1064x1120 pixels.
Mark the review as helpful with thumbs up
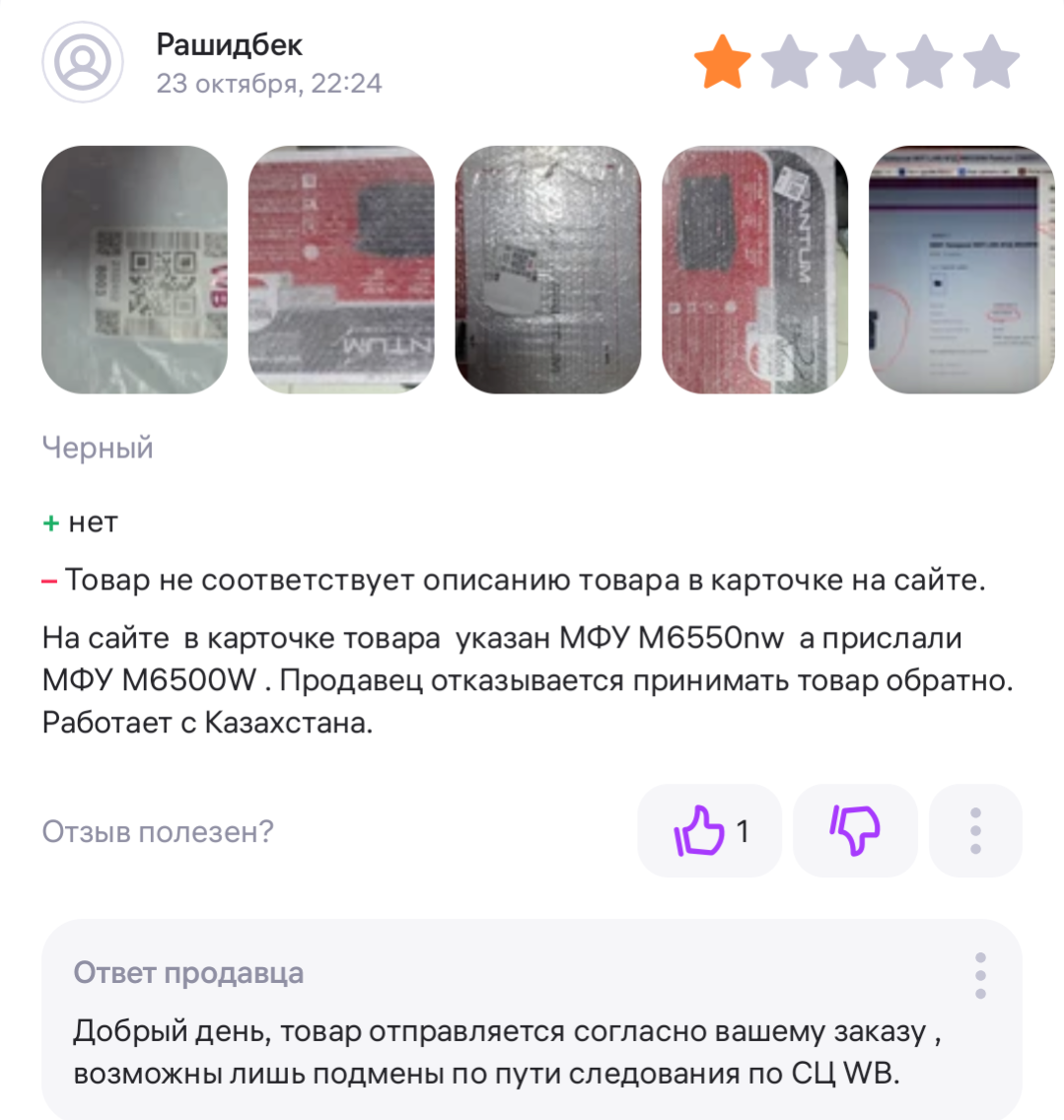coord(710,831)
